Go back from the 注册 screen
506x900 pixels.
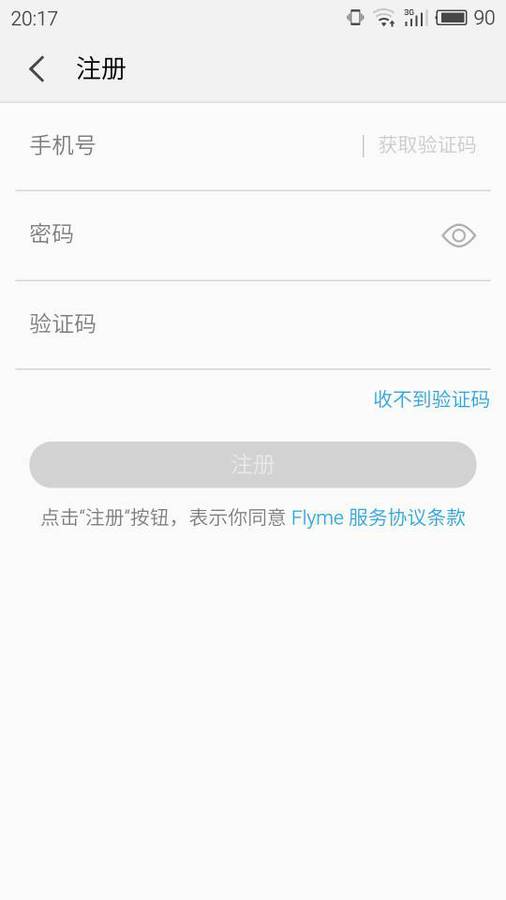tap(37, 69)
